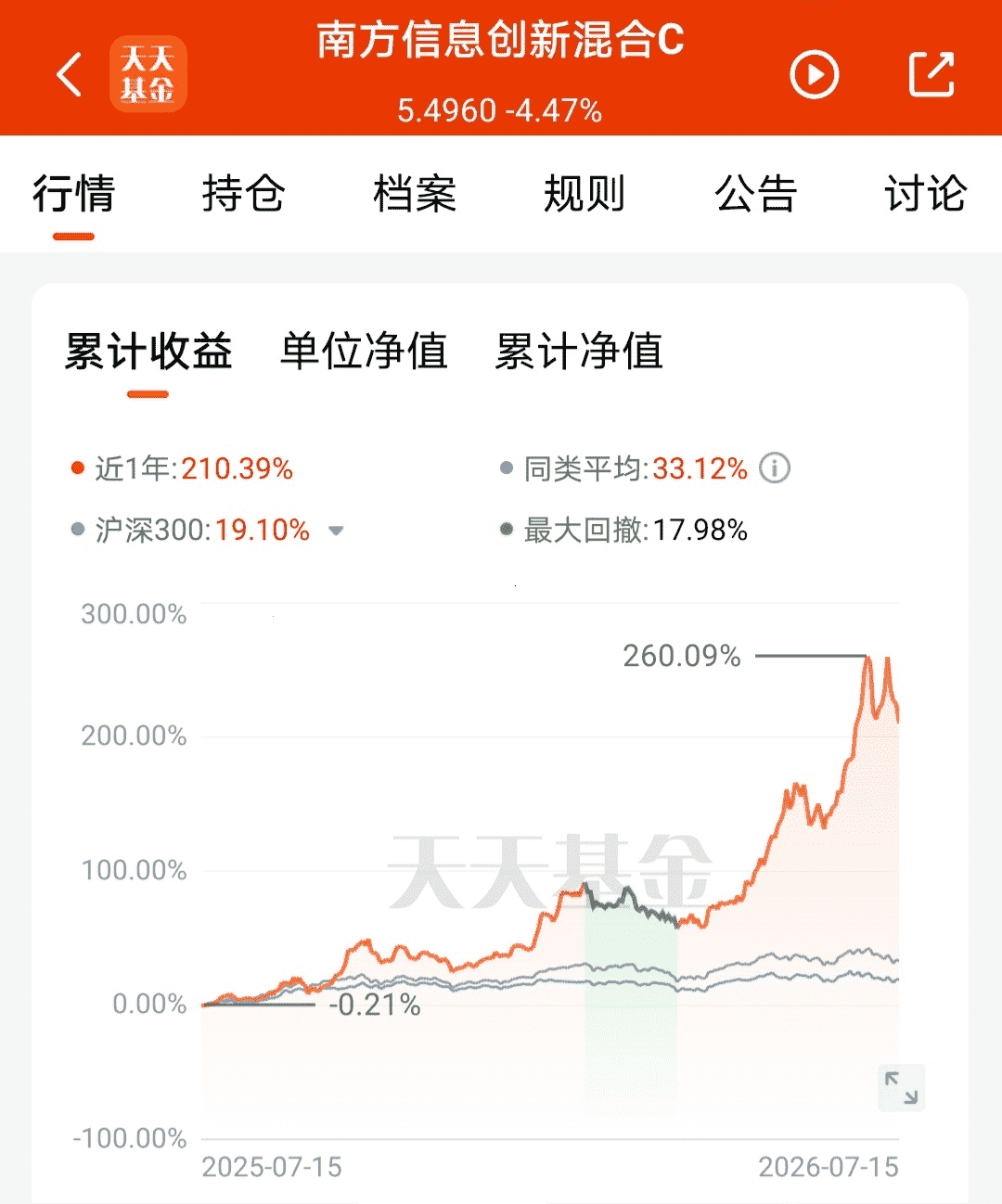Select the 行情 tab
This screenshot has height=1204, width=1002.
click(x=73, y=194)
